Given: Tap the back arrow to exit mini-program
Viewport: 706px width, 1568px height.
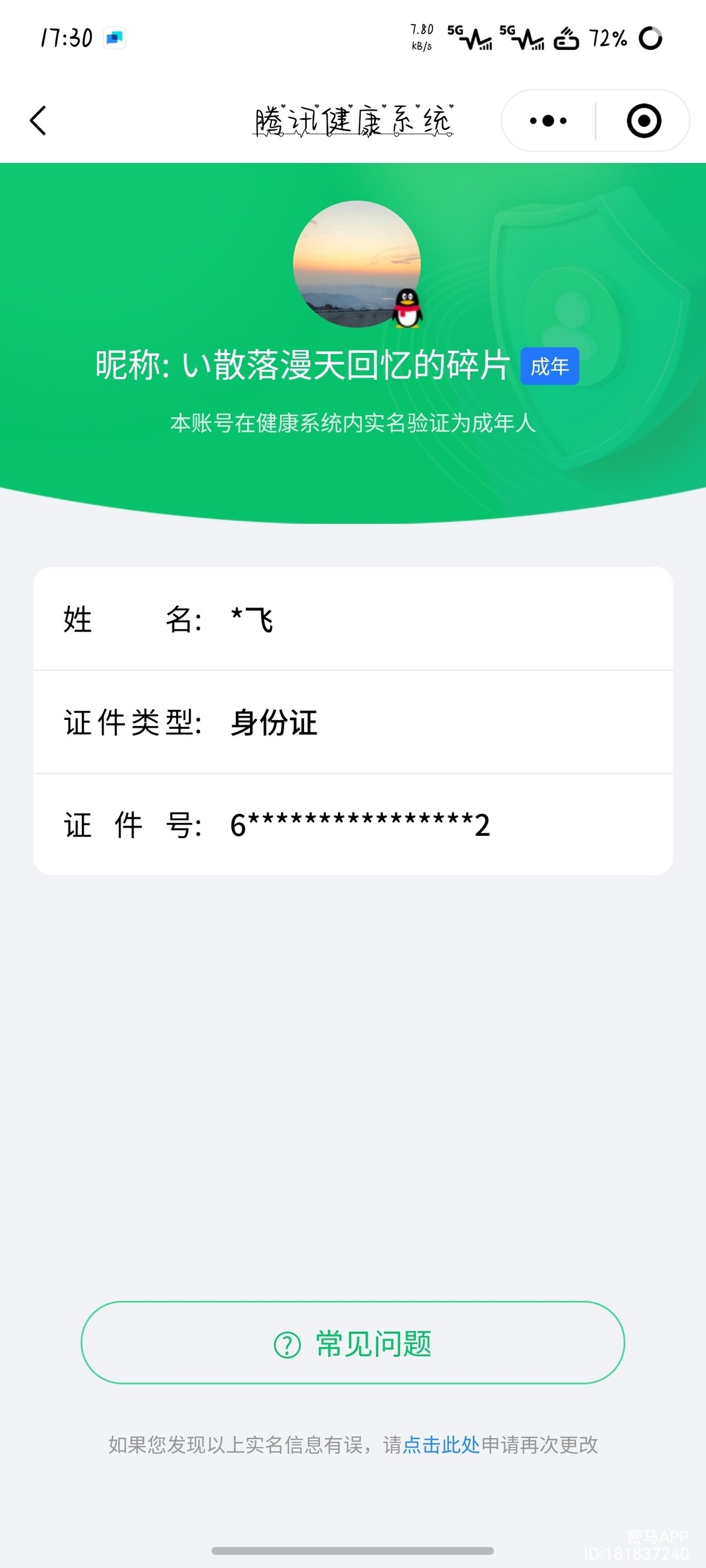Looking at the screenshot, I should [38, 120].
